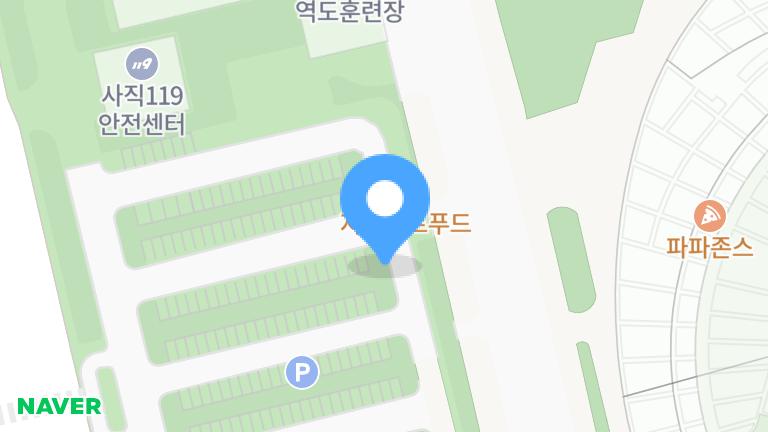Viewport: 768px width, 432px height.
Task: Select the 사직119안전센터 map marker
Action: pos(142,65)
